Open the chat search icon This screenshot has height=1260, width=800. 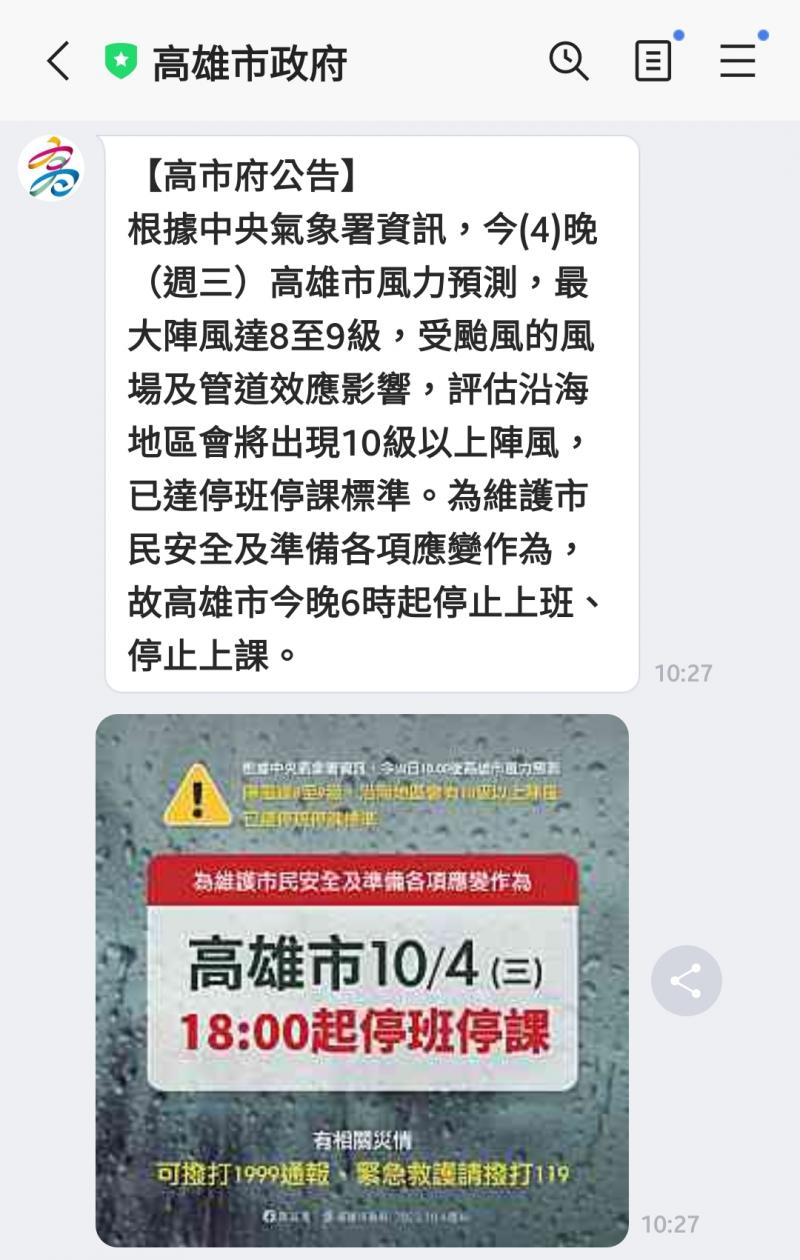click(x=568, y=62)
